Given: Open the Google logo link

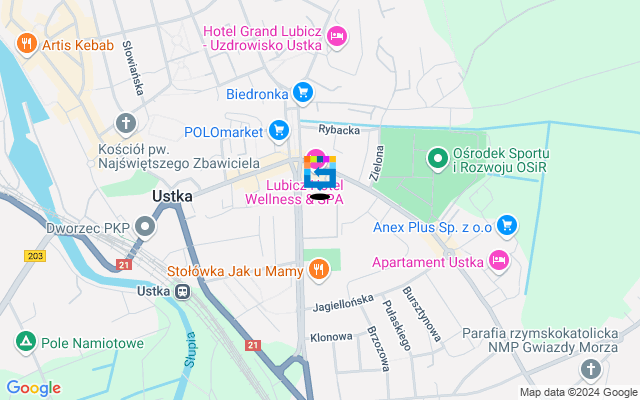Looking at the screenshot, I should [x=33, y=388].
